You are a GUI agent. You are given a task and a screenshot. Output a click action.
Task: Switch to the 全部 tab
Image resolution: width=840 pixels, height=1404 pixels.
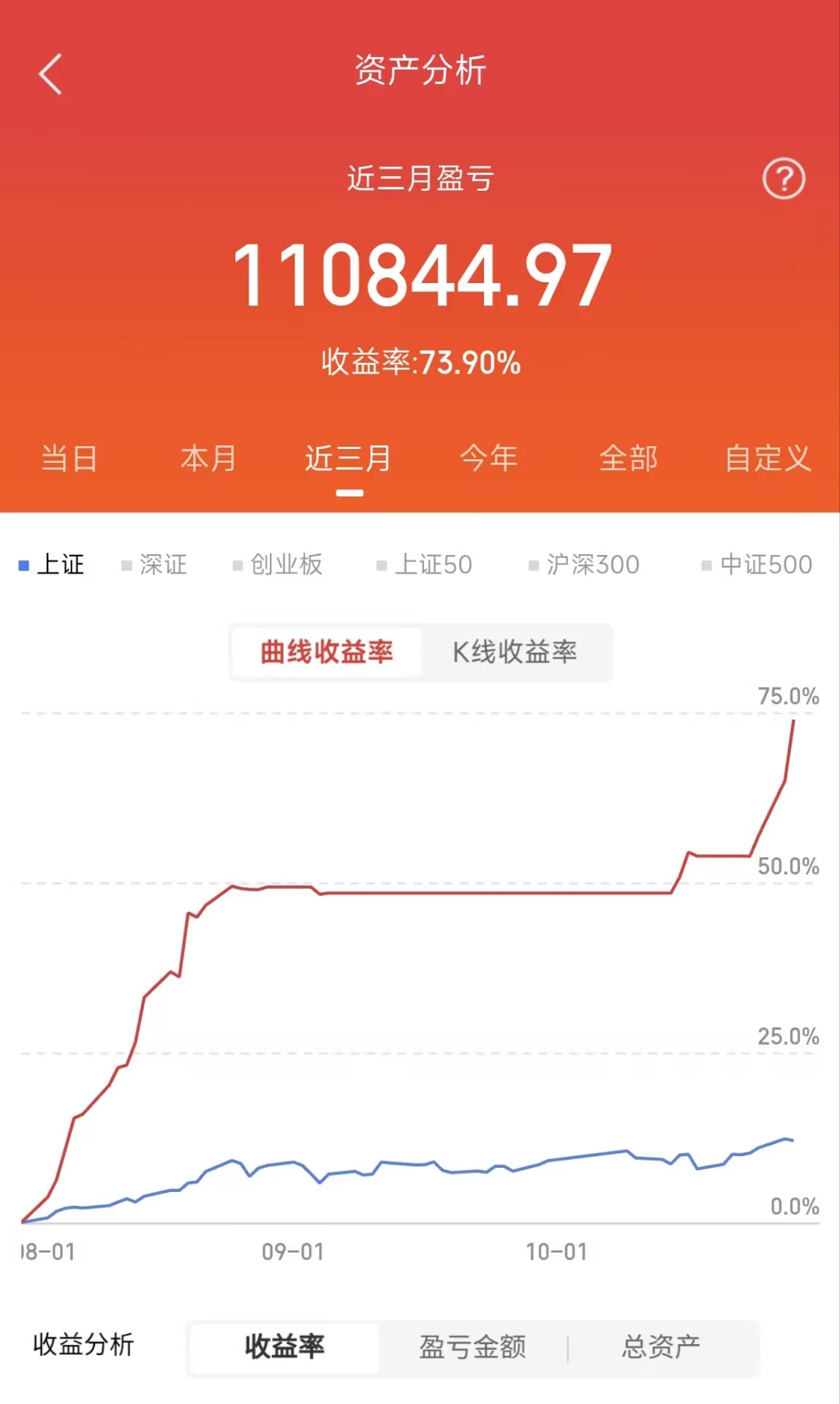coord(629,459)
